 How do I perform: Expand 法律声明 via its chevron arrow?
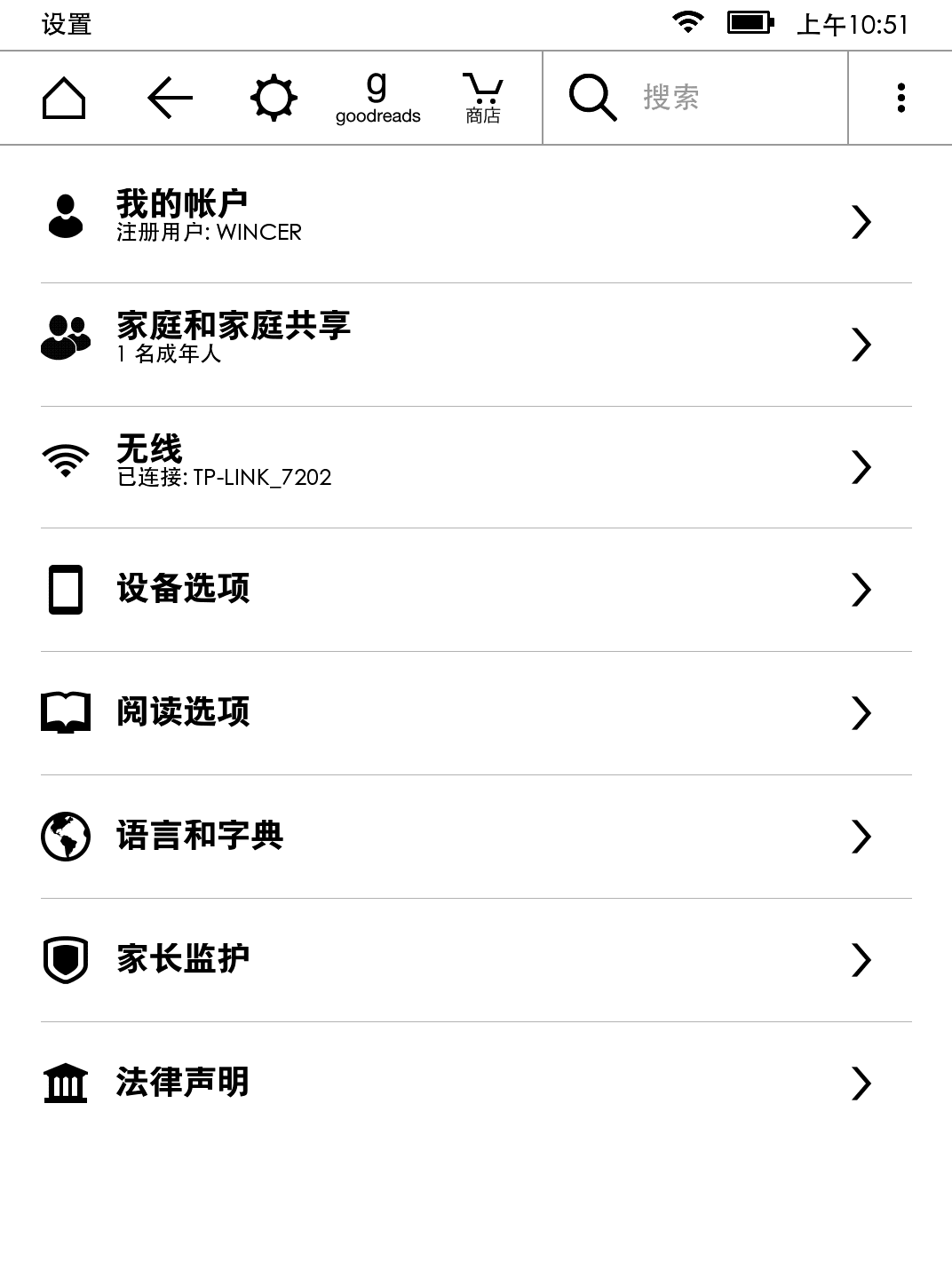click(x=861, y=1082)
